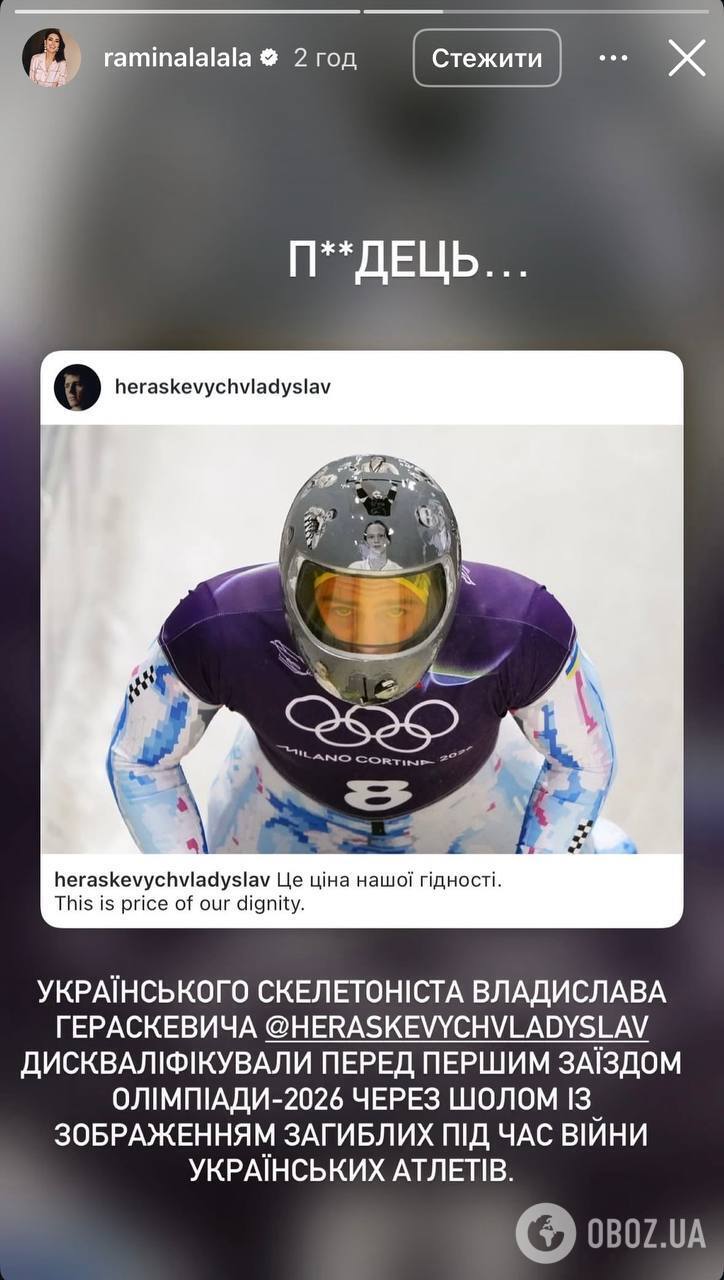Close the story with the X icon
Viewport: 724px width, 1280px height.
point(686,58)
